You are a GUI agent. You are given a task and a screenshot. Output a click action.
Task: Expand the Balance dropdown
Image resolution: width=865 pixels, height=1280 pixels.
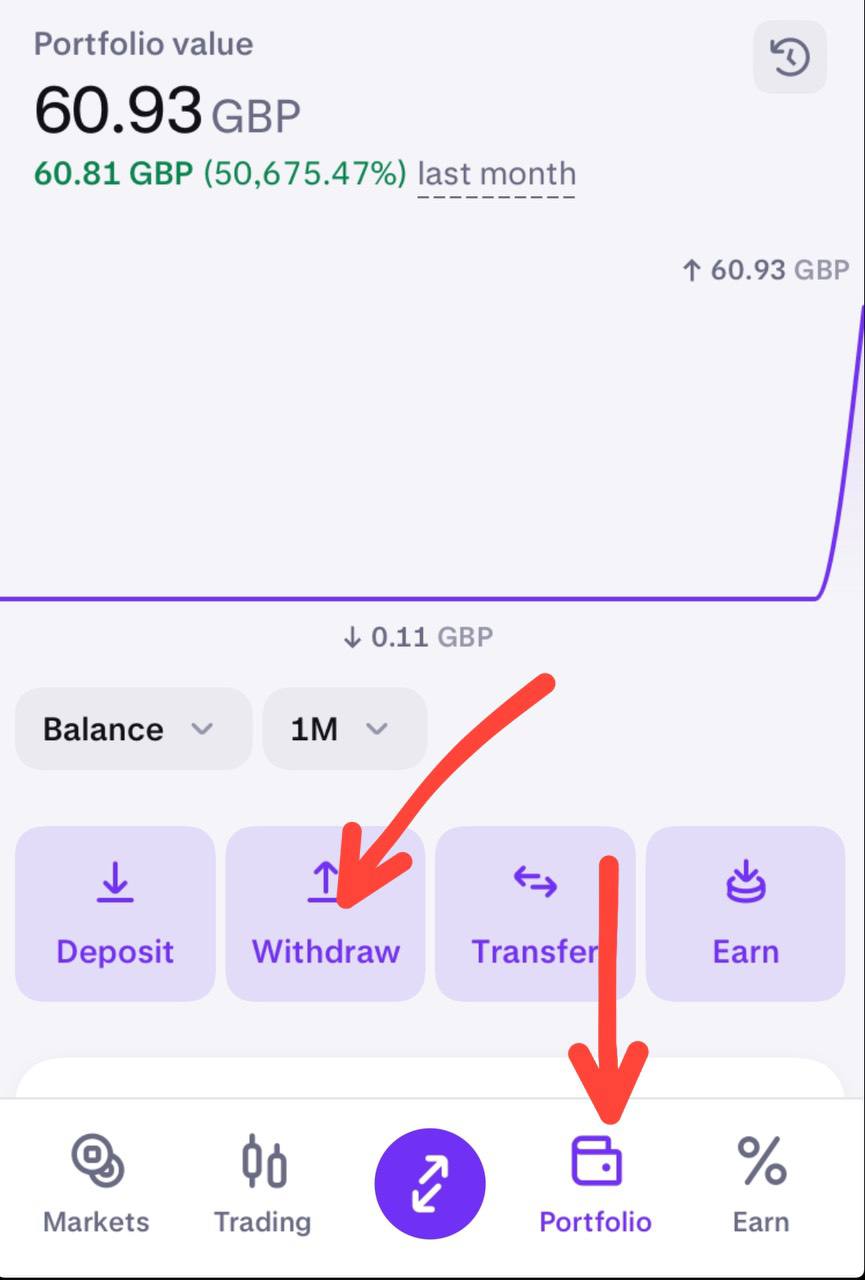coord(132,729)
